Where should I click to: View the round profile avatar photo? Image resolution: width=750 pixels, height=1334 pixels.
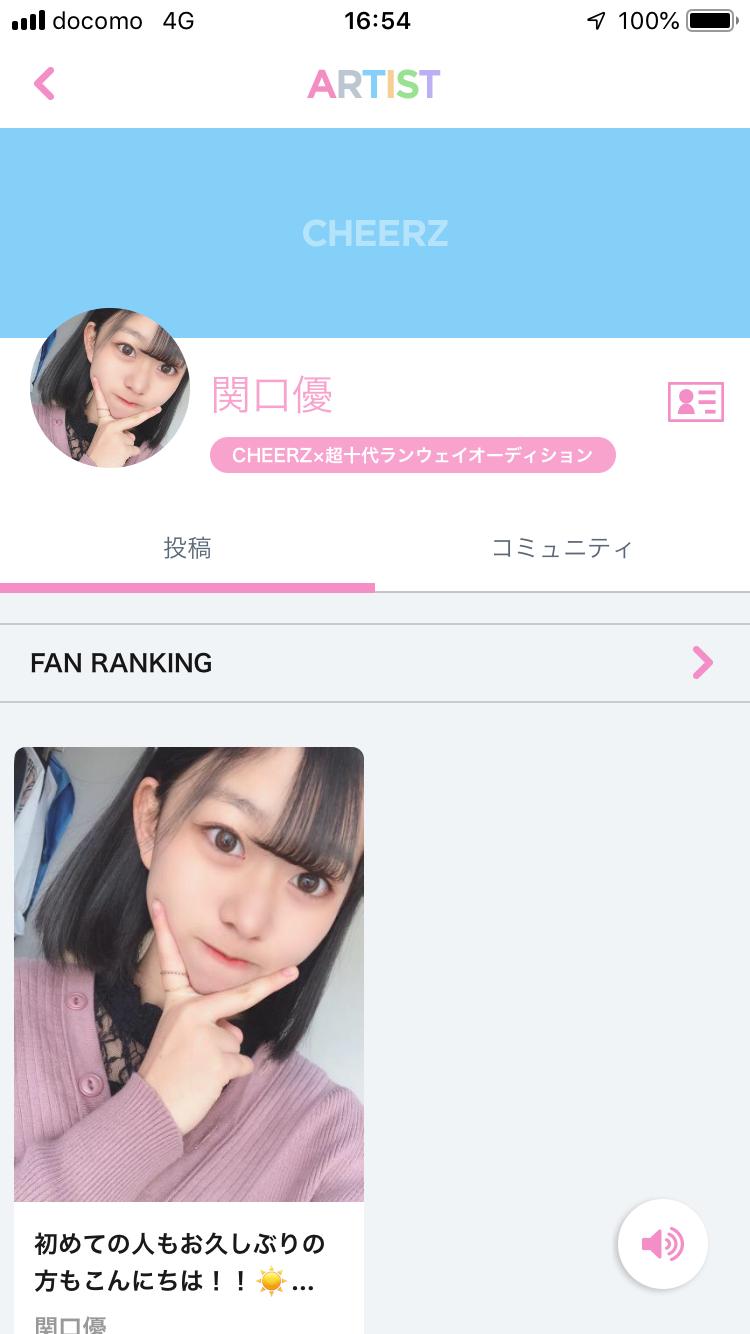tap(110, 388)
